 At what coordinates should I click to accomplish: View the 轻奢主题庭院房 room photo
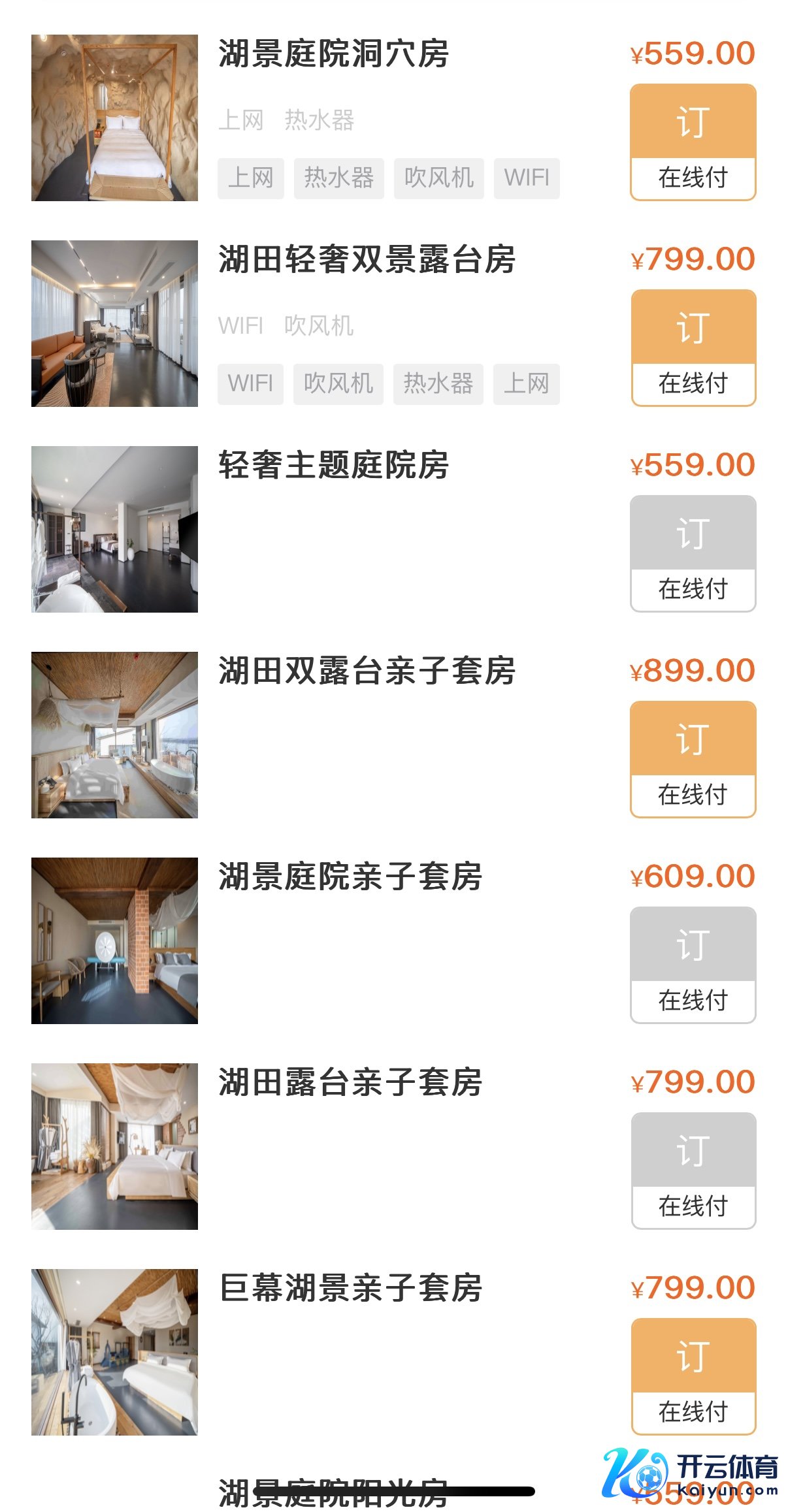[x=114, y=529]
